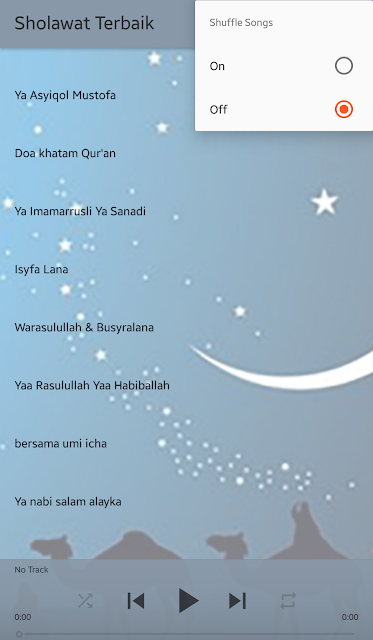
Task: Choose the Off shuffle option
Action: 284,109
